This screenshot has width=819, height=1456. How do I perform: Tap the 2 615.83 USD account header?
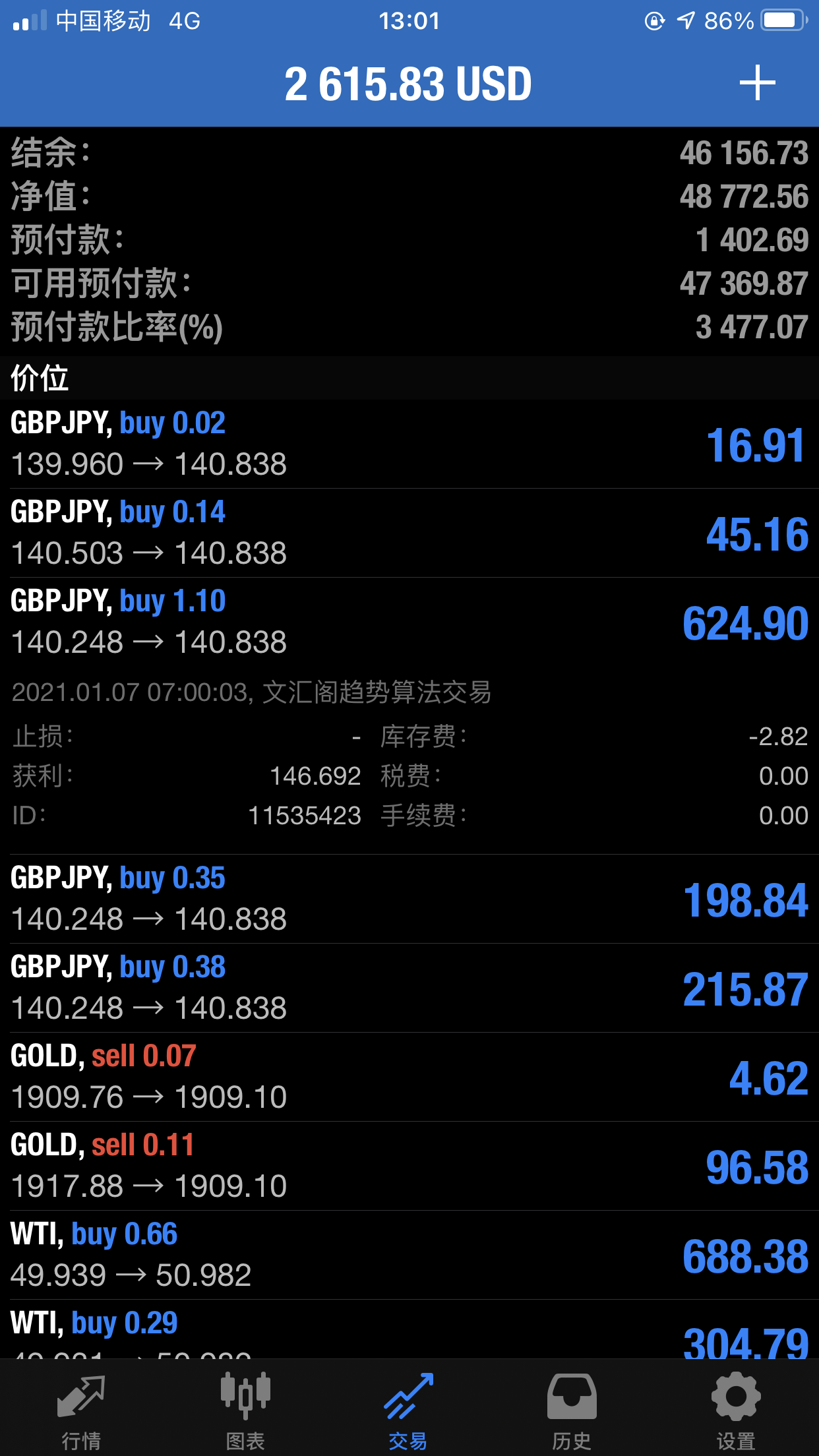click(x=409, y=82)
